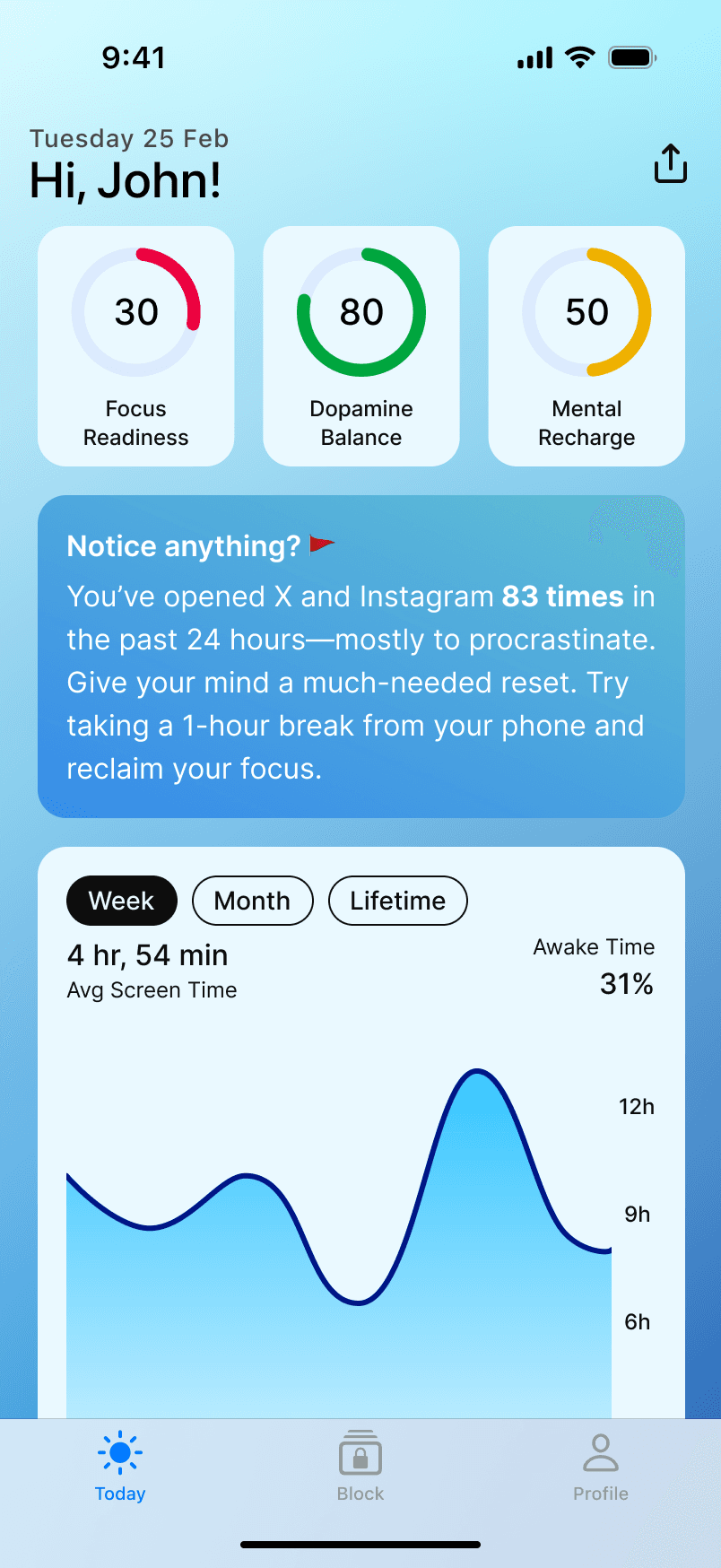721x1568 pixels.
Task: Tap the share icon beside the greeting
Action: 670,163
